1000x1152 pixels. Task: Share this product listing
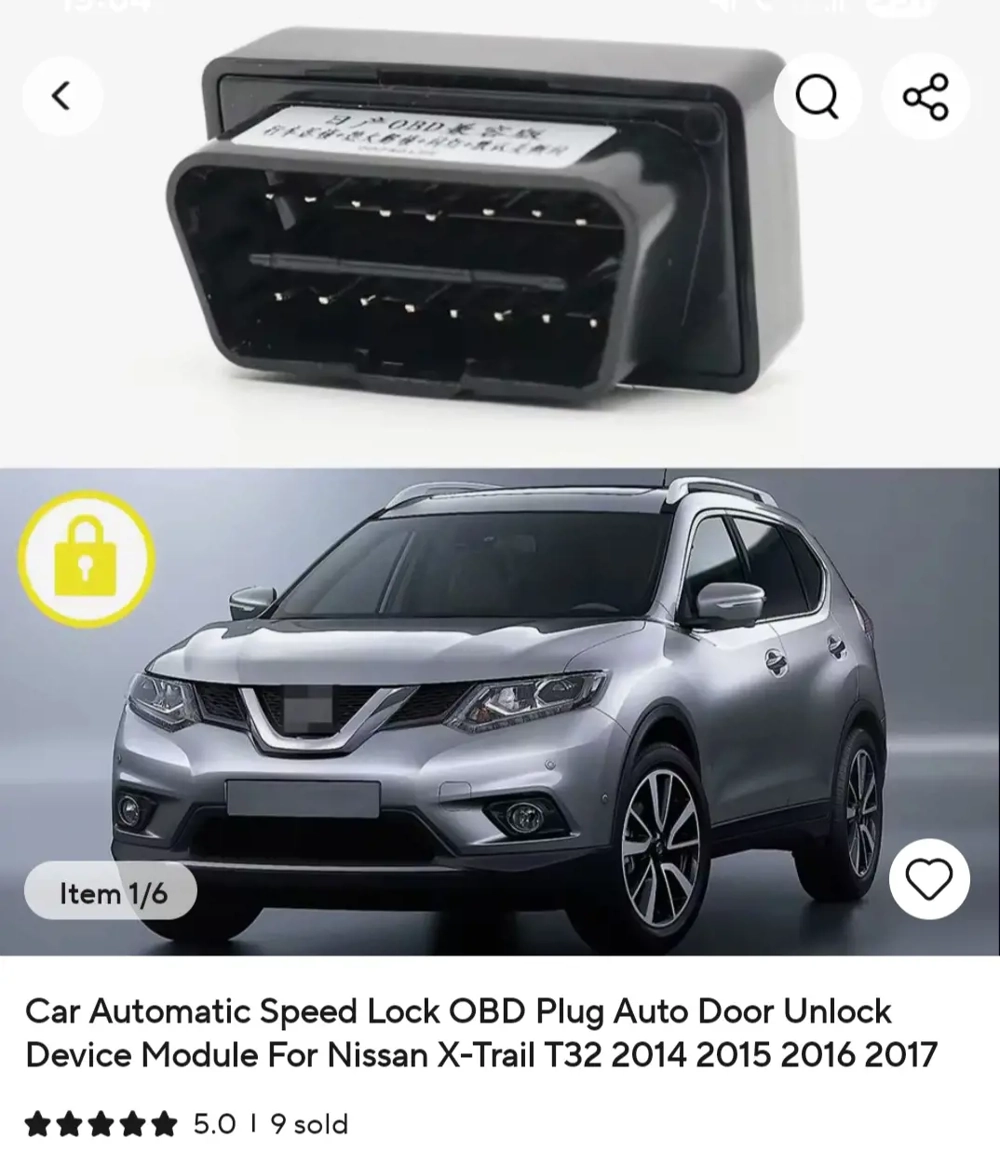point(925,96)
